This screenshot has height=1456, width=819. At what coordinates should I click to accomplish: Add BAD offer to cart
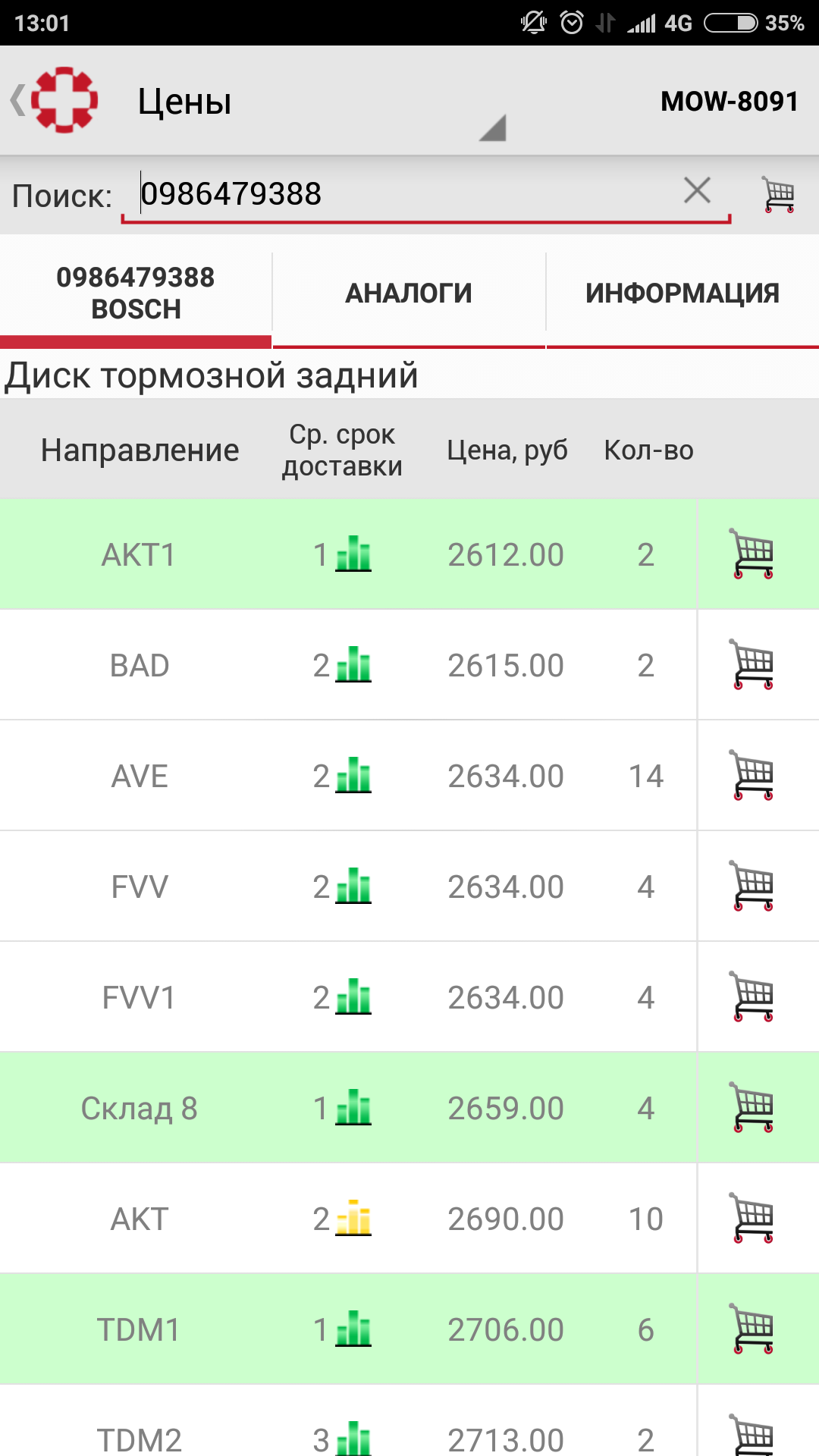coord(752,665)
